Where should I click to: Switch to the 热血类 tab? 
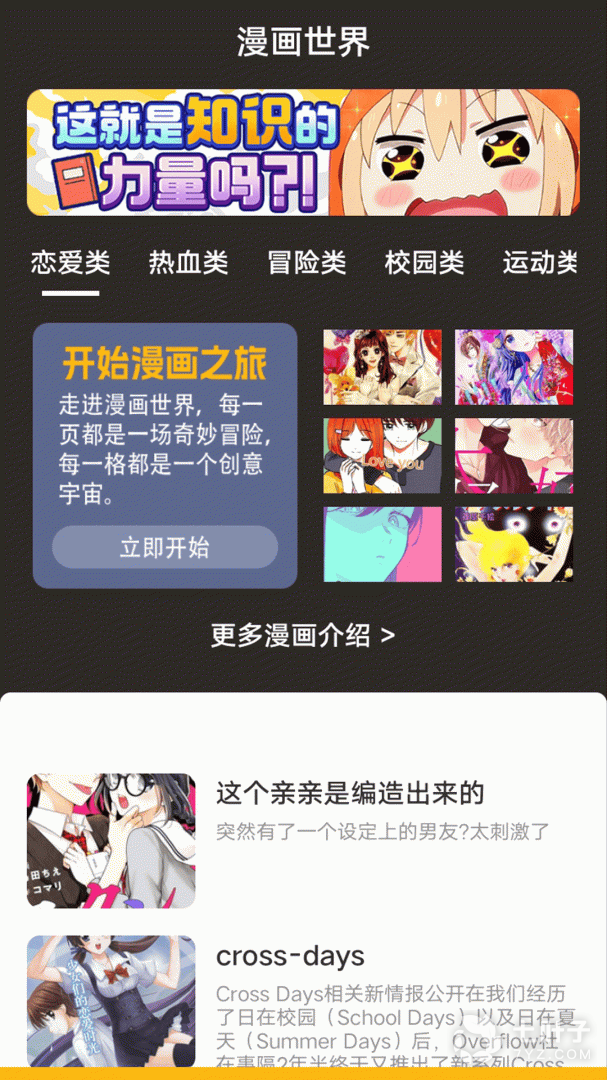pos(188,263)
